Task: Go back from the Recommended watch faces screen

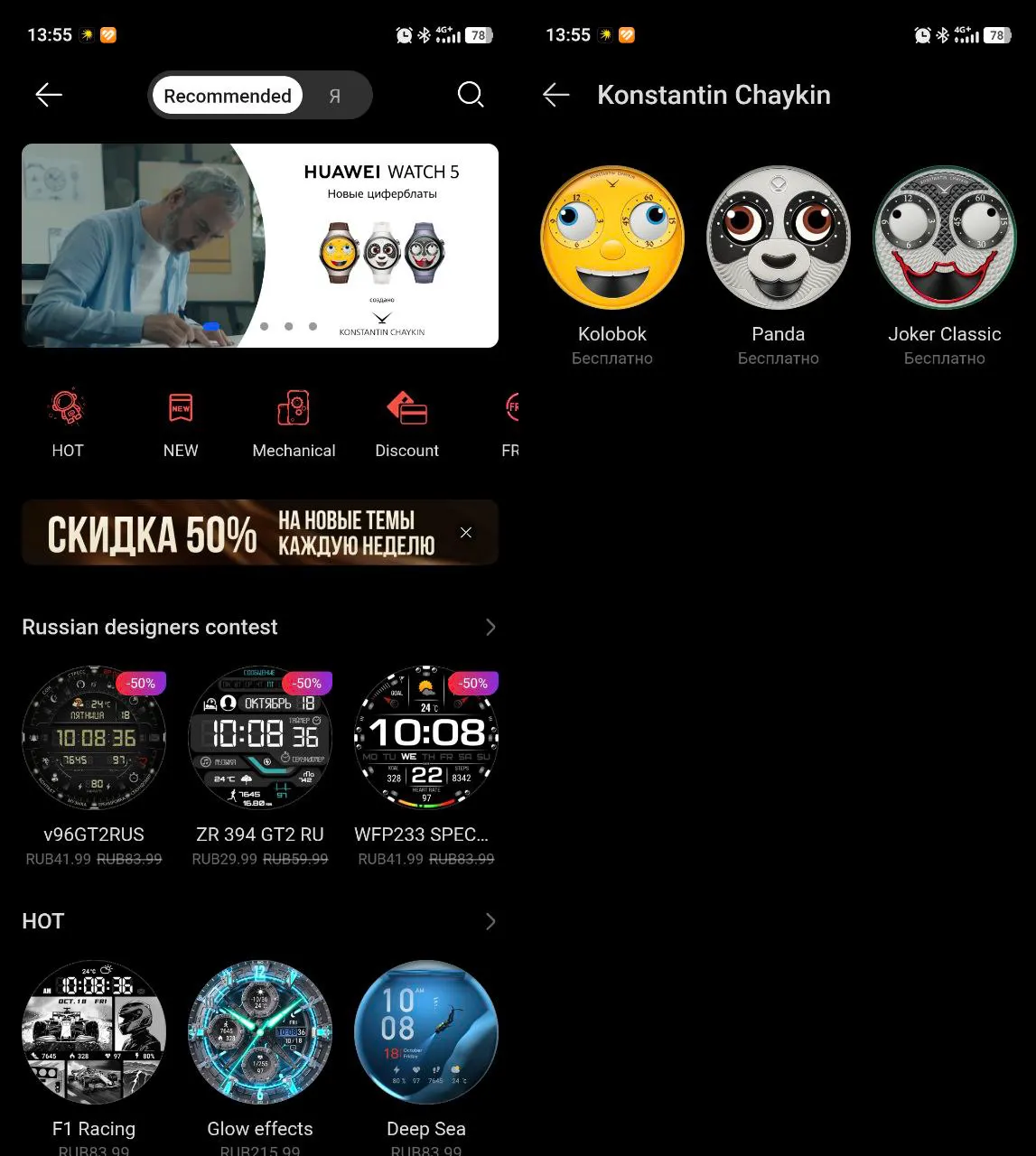Action: point(49,95)
